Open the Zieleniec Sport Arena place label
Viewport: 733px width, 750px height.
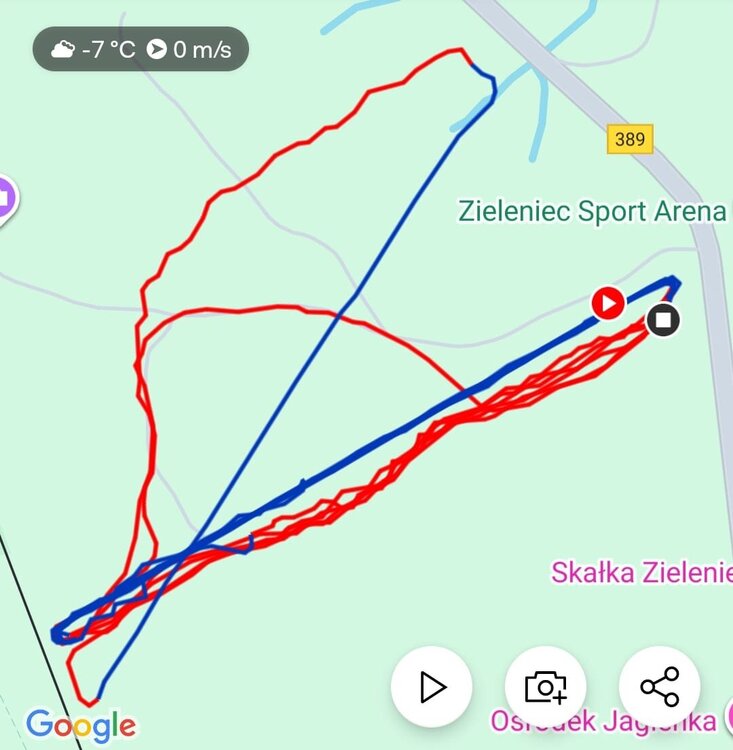point(592,212)
